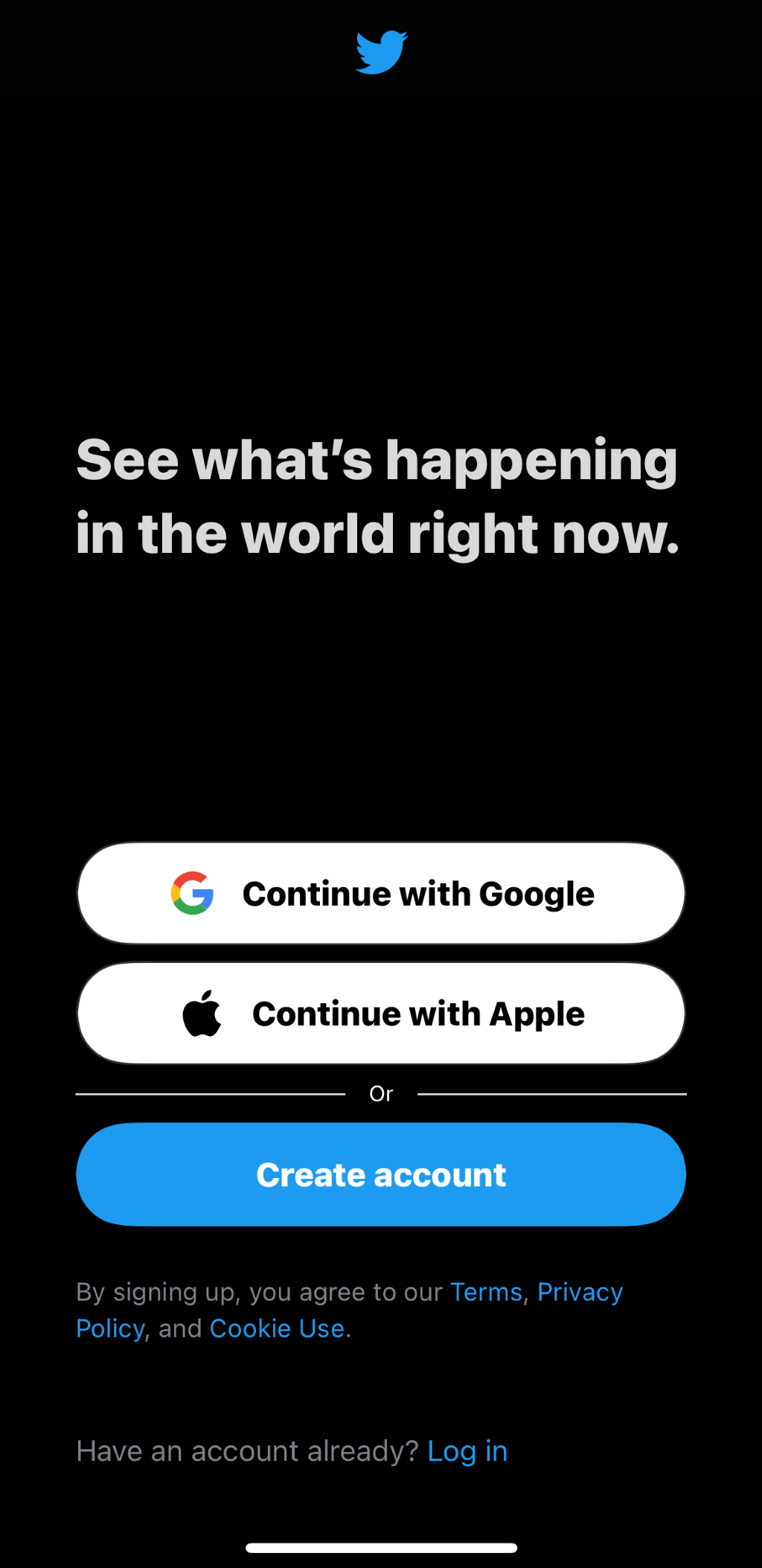Tap the Create account button
The height and width of the screenshot is (1568, 762).
pos(381,1174)
